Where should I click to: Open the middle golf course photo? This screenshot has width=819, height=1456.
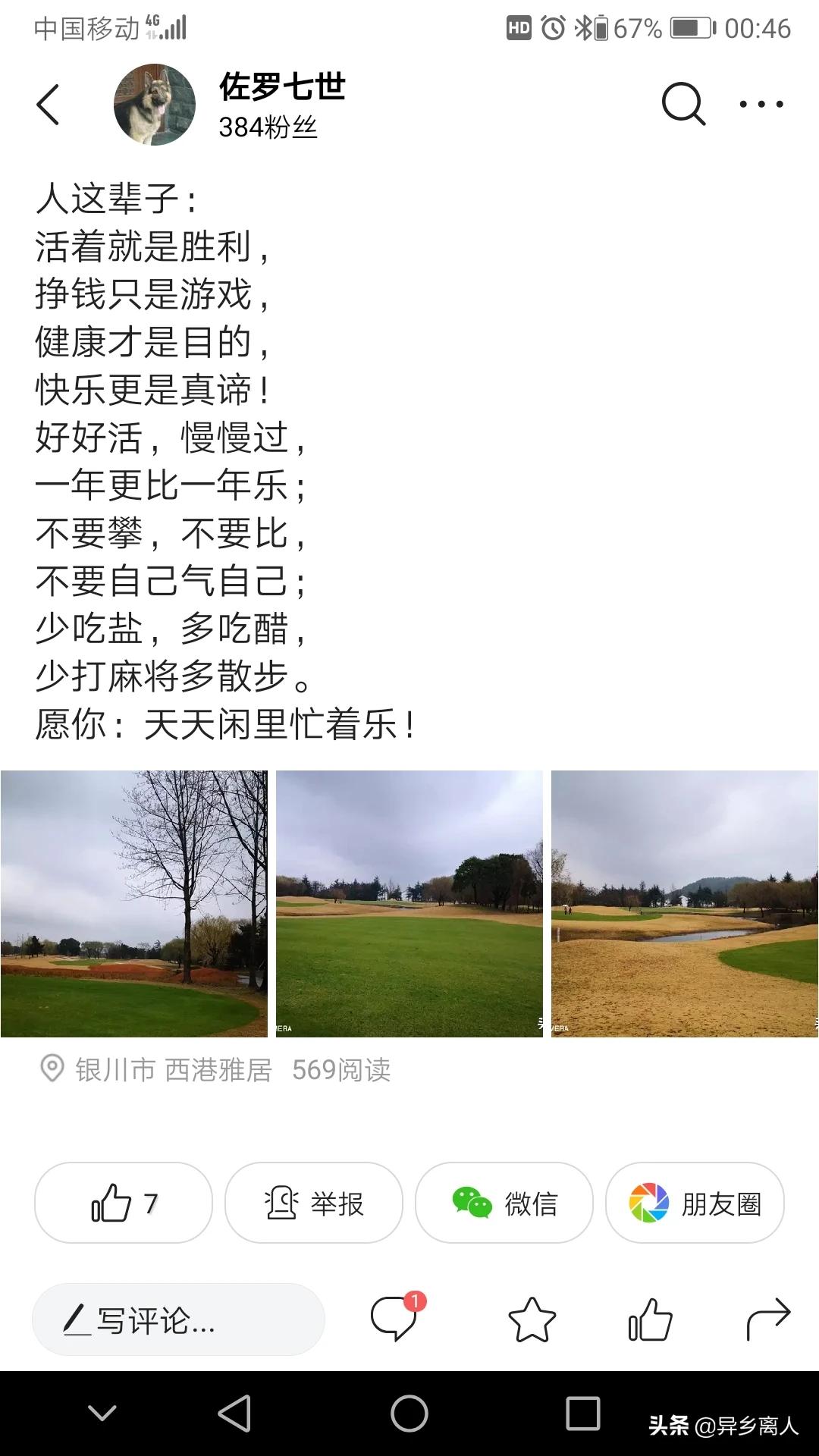point(409,902)
